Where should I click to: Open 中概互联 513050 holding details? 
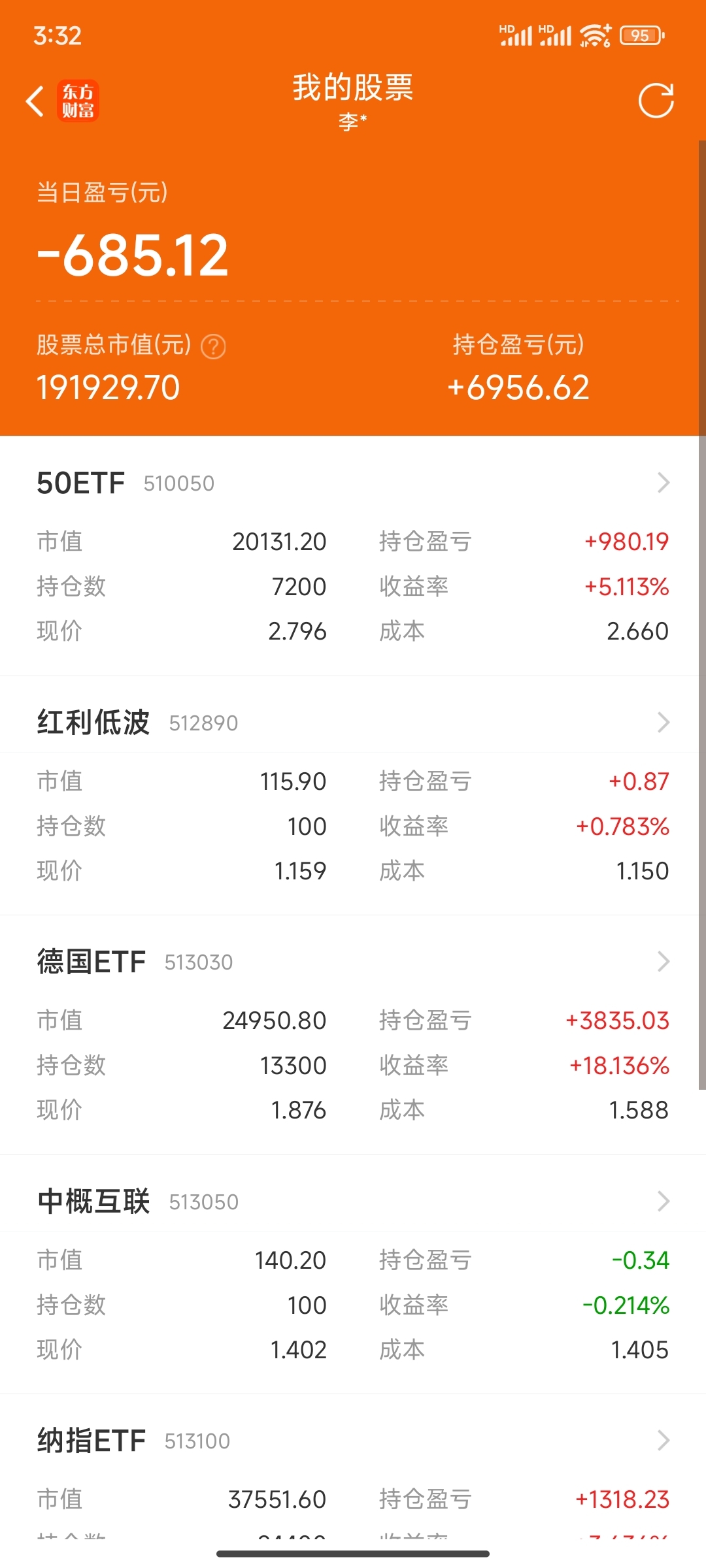[353, 1201]
